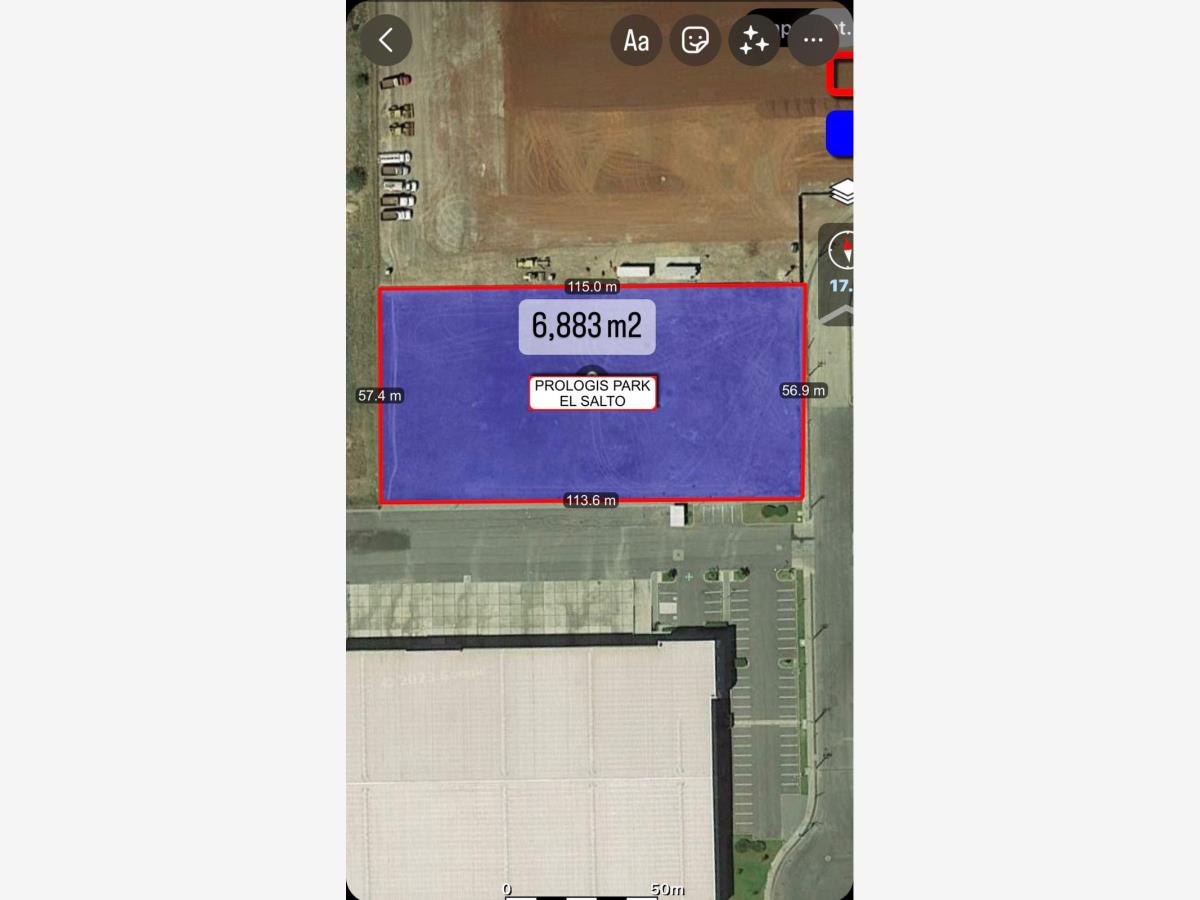Go back using the top-left arrow
This screenshot has height=900, width=1200.
(386, 40)
